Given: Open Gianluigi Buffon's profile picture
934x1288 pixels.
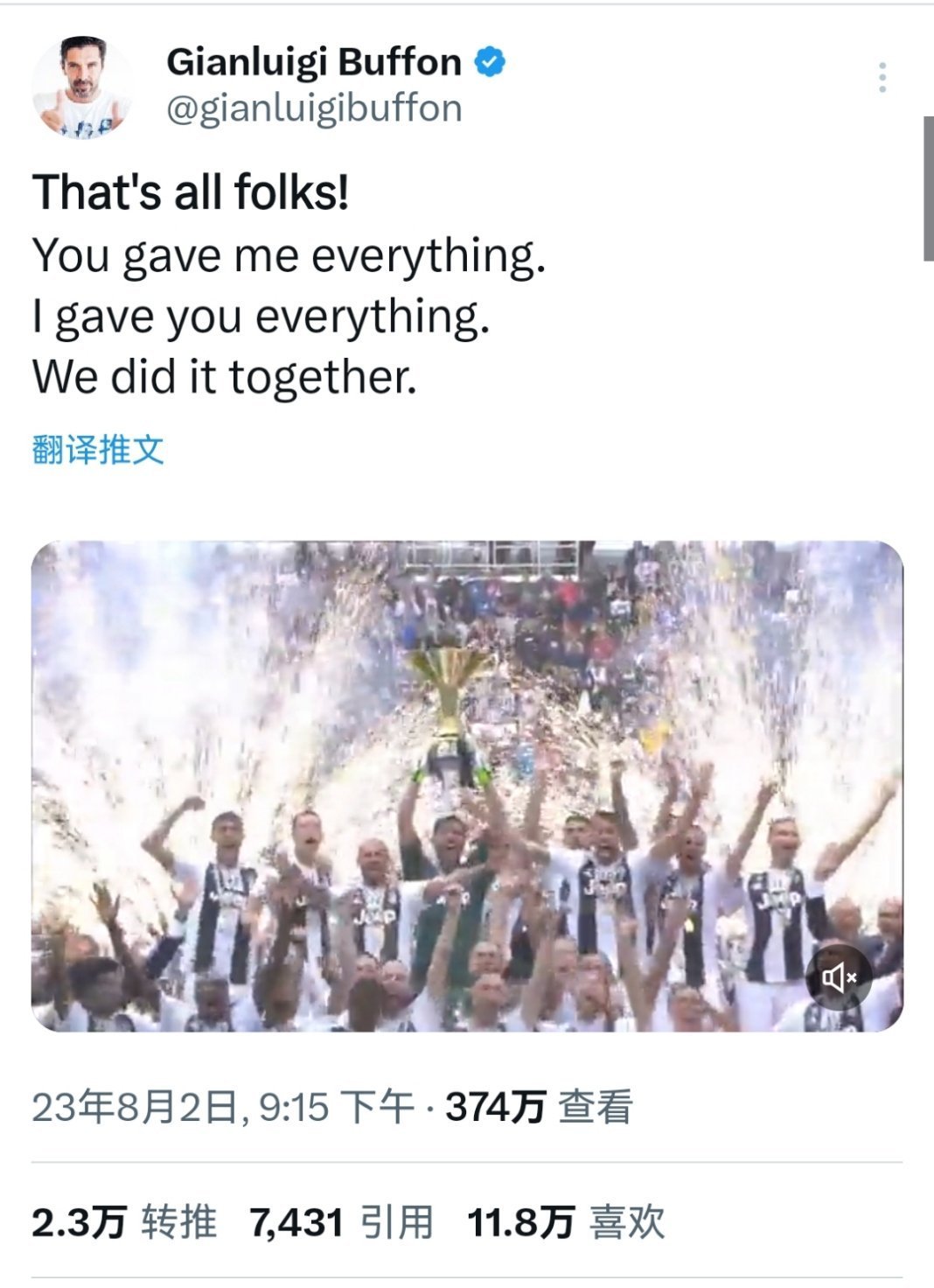Looking at the screenshot, I should tap(82, 87).
